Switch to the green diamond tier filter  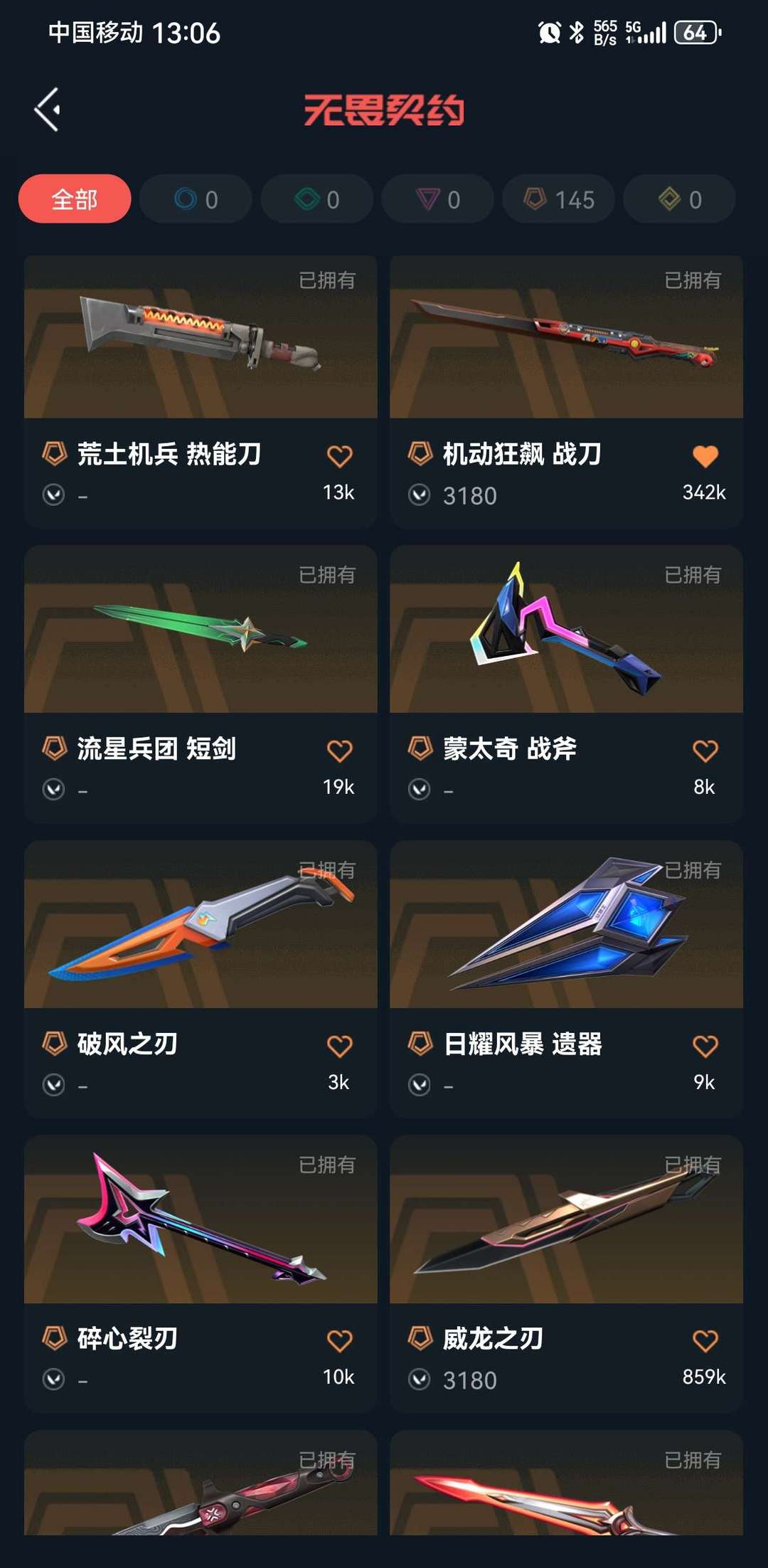[x=317, y=199]
